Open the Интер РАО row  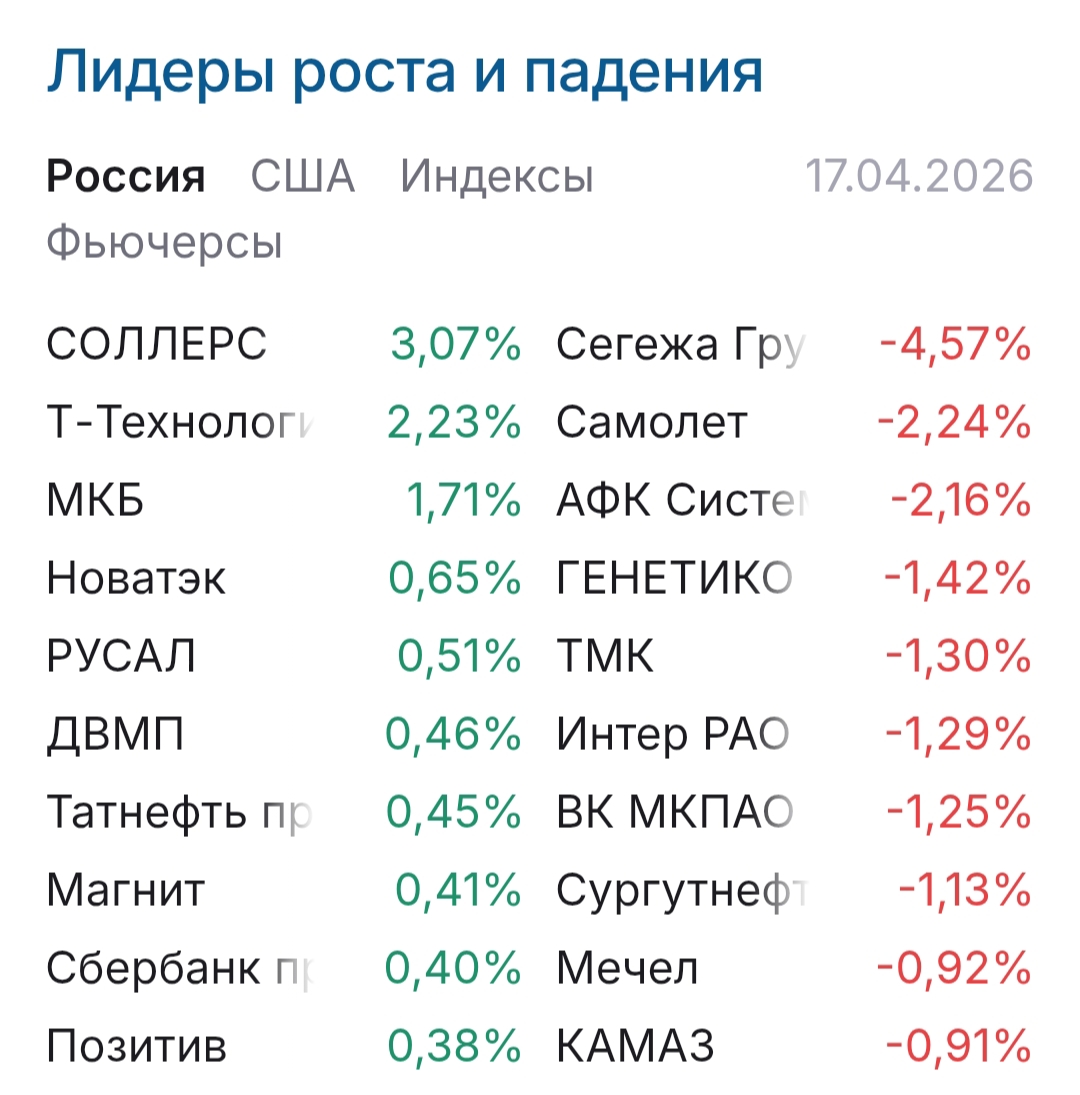(x=672, y=736)
